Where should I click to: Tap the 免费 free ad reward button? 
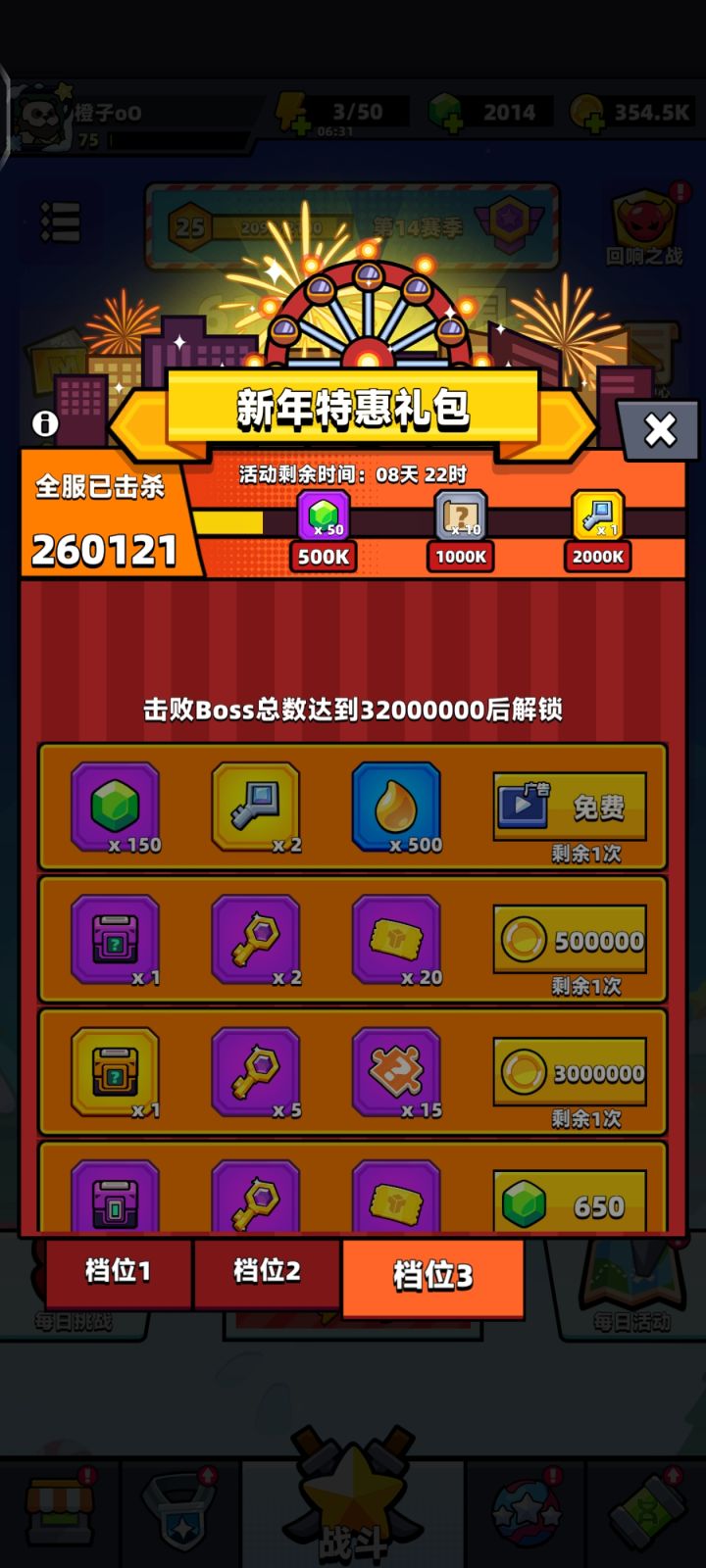point(569,807)
